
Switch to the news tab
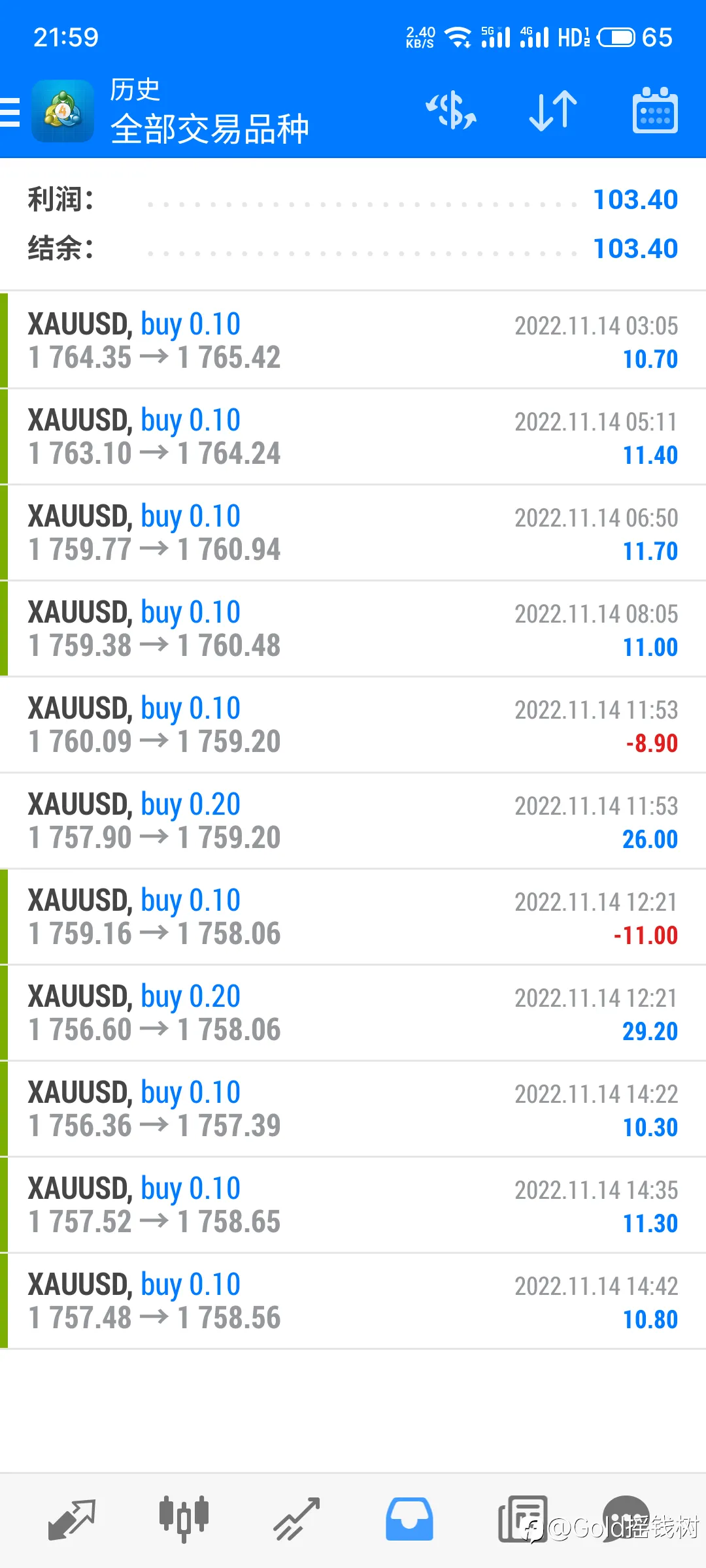[x=522, y=1520]
